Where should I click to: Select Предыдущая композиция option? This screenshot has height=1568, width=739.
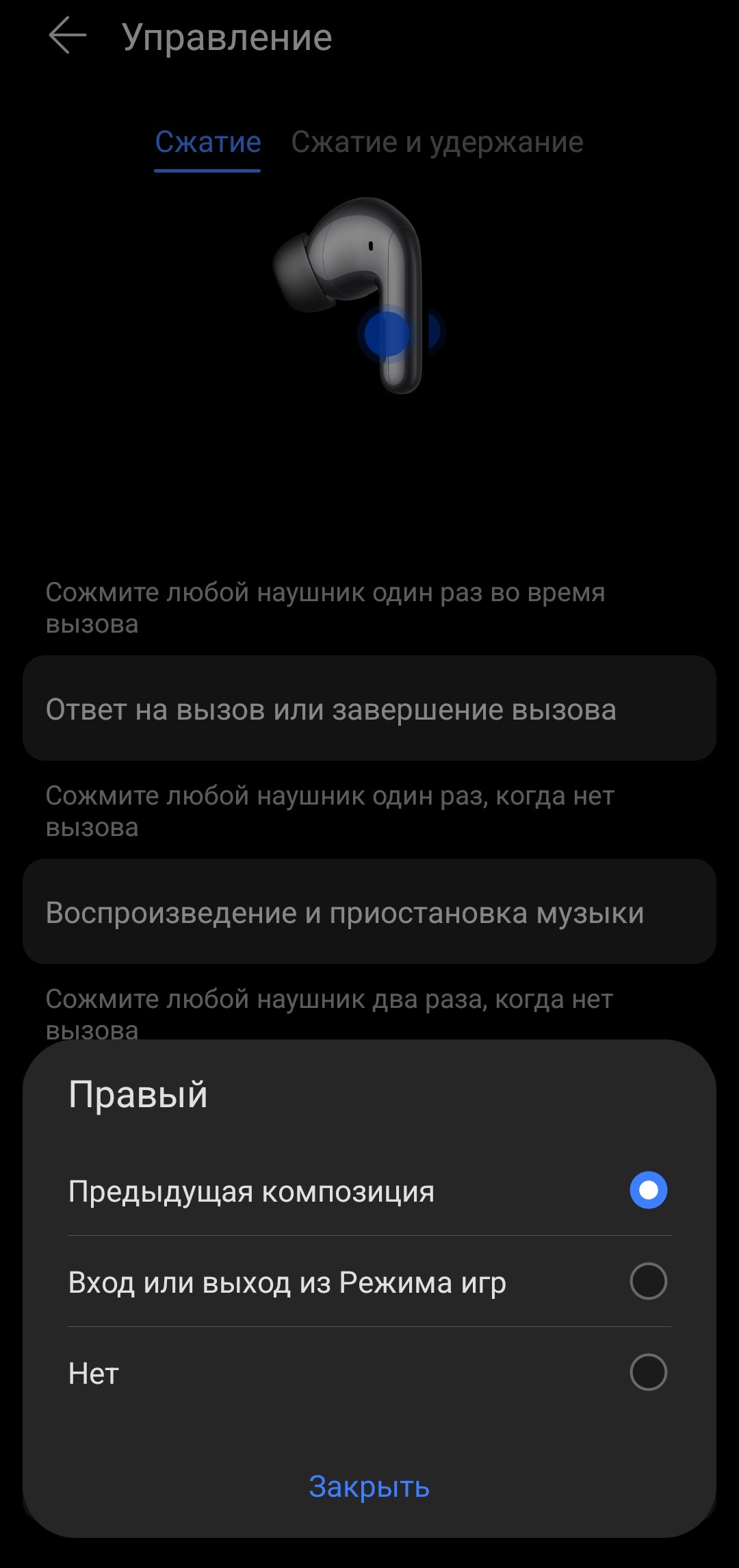pyautogui.click(x=647, y=1191)
